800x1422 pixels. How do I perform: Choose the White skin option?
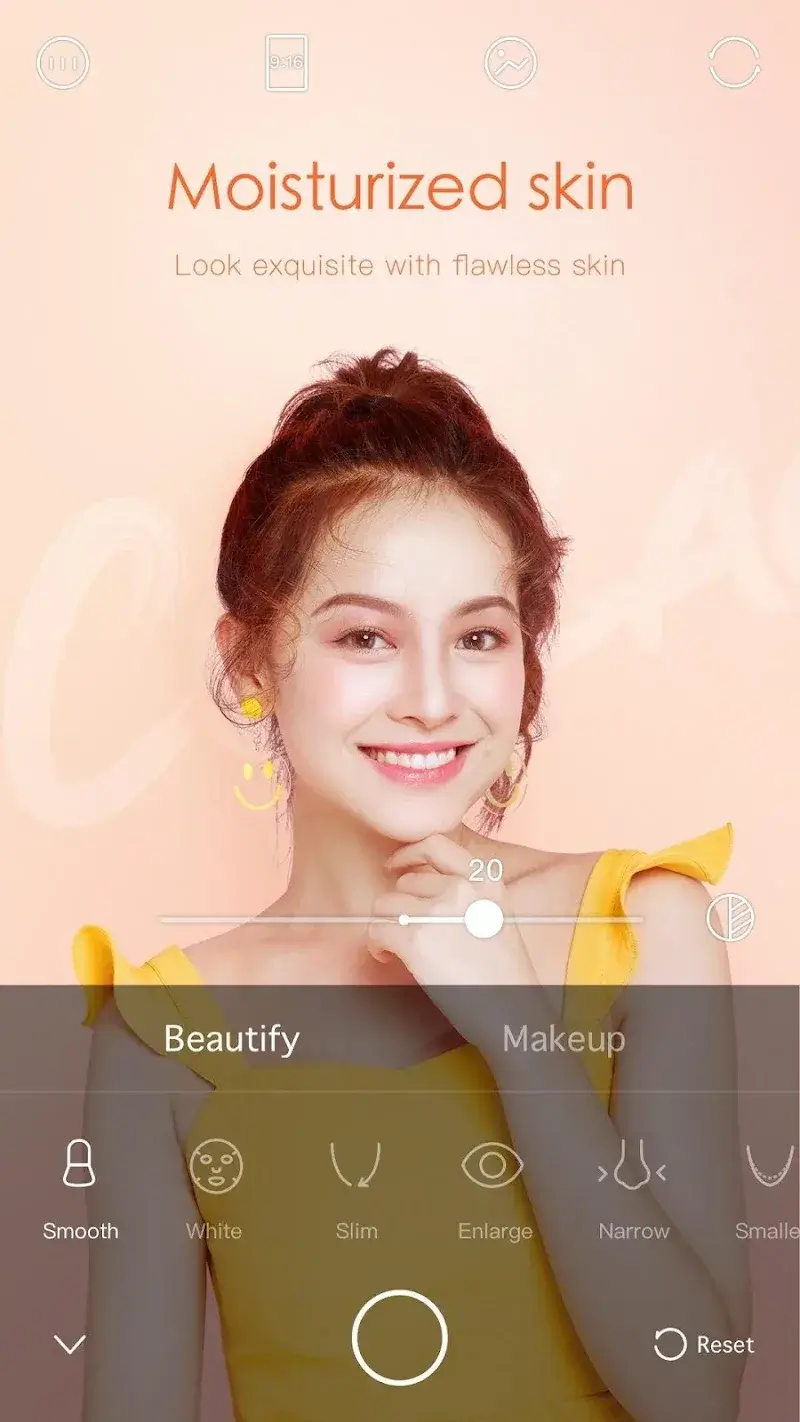pyautogui.click(x=215, y=1190)
